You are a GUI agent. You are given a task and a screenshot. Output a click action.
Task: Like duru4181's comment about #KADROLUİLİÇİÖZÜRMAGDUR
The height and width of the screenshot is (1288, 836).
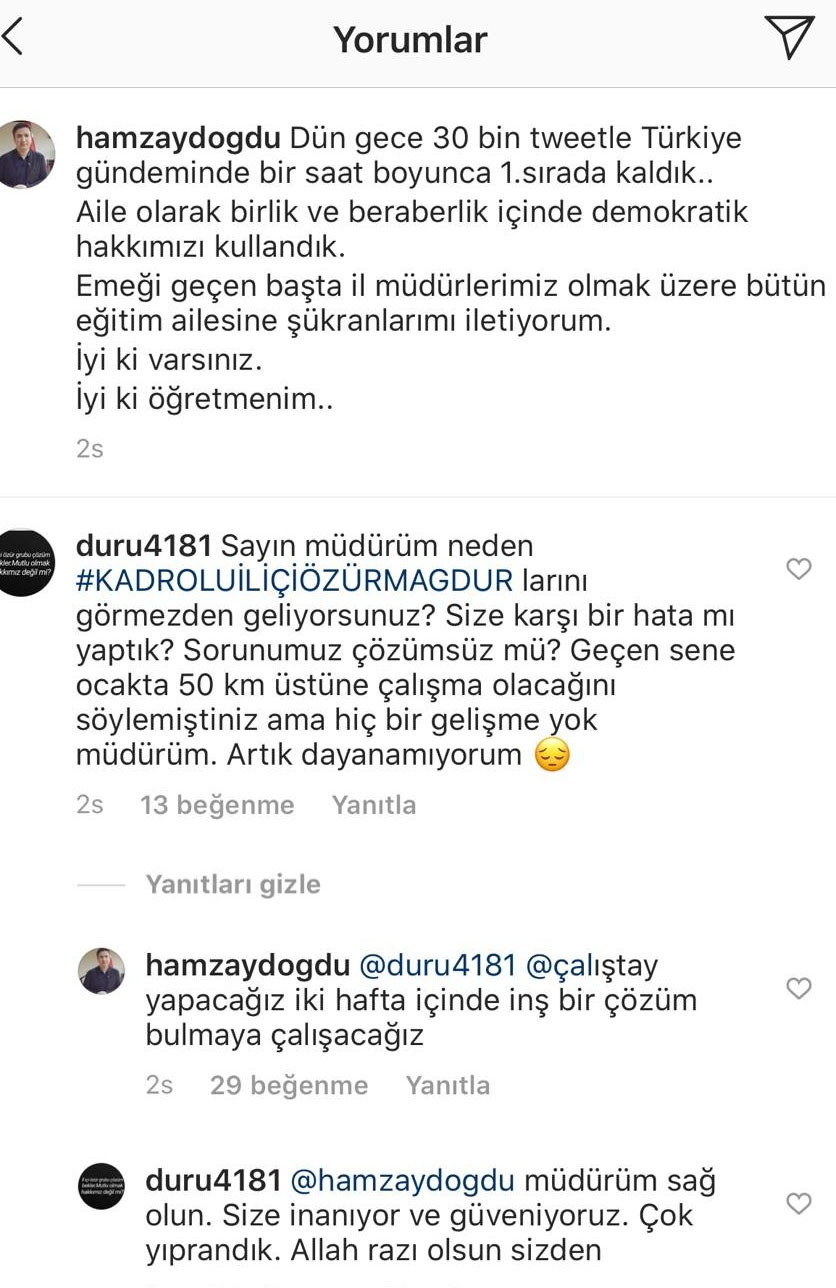tap(798, 569)
